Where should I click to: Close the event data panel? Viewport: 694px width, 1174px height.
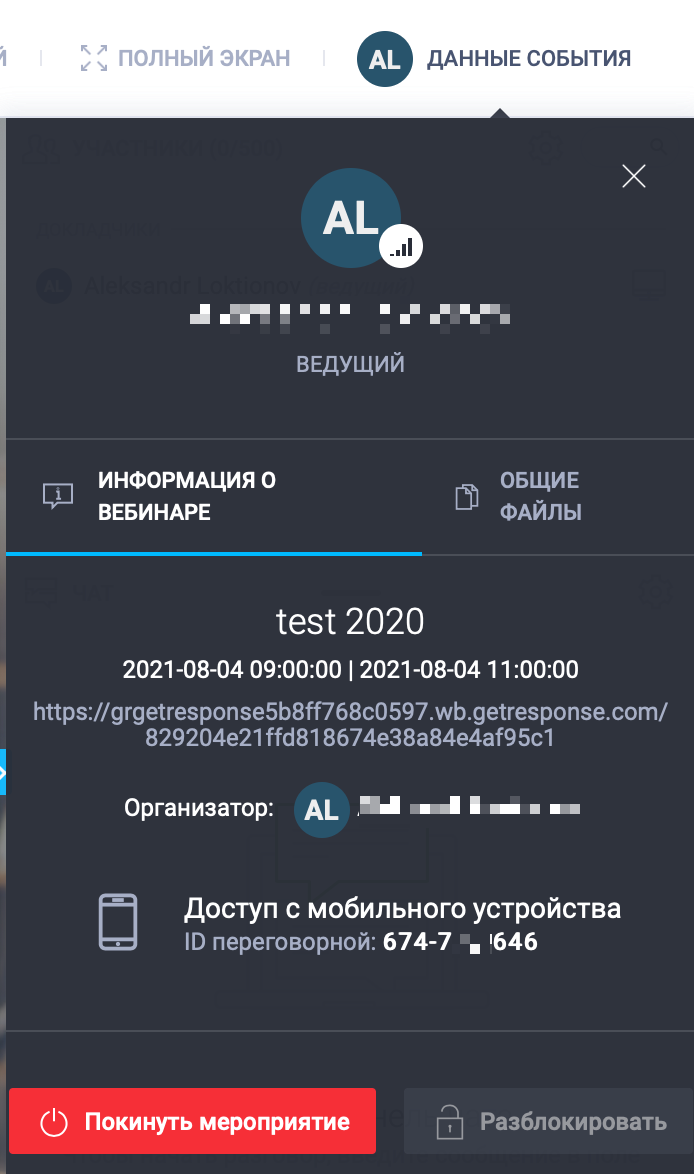(x=633, y=177)
